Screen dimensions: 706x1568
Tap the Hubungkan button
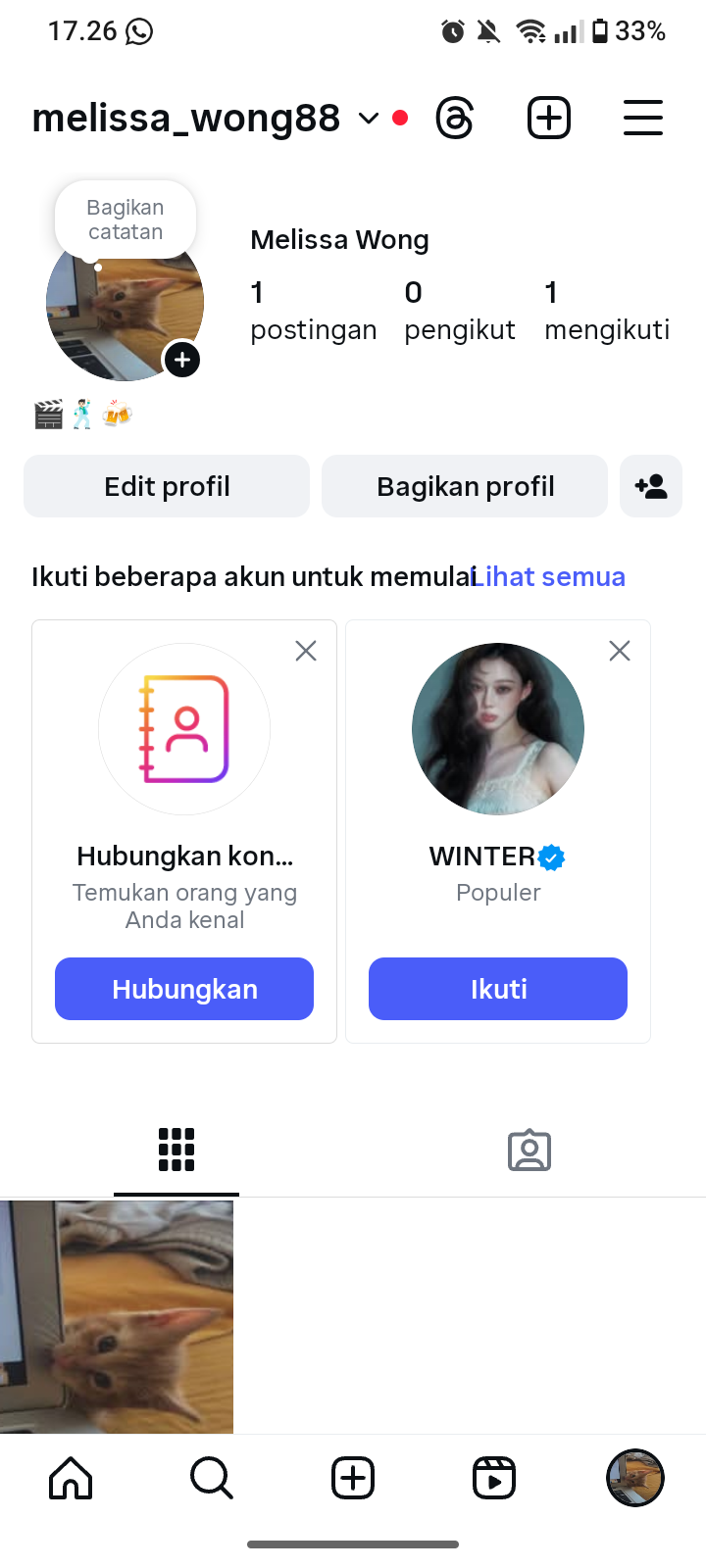pos(184,989)
